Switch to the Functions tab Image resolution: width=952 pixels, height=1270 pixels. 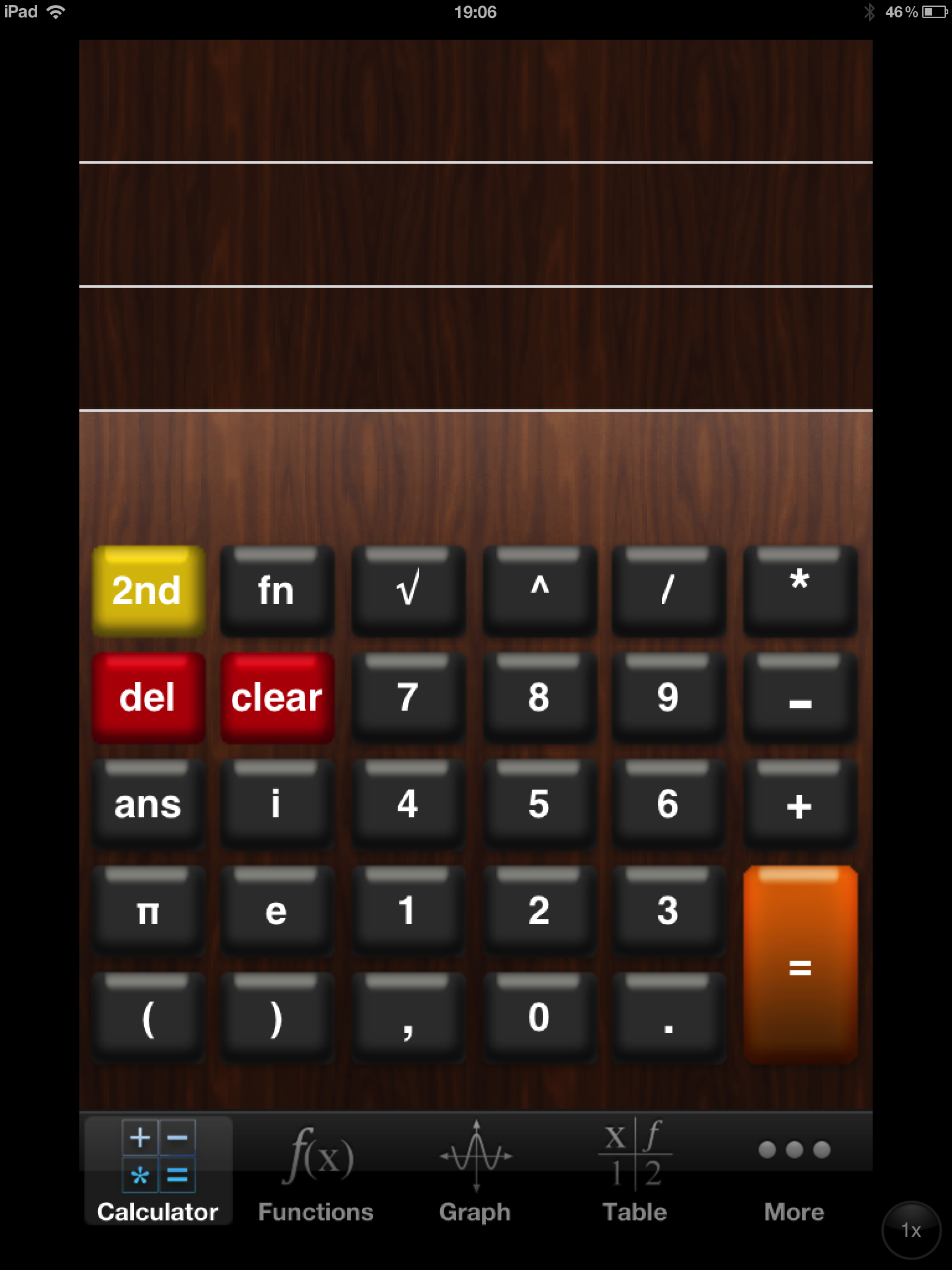point(316,1173)
